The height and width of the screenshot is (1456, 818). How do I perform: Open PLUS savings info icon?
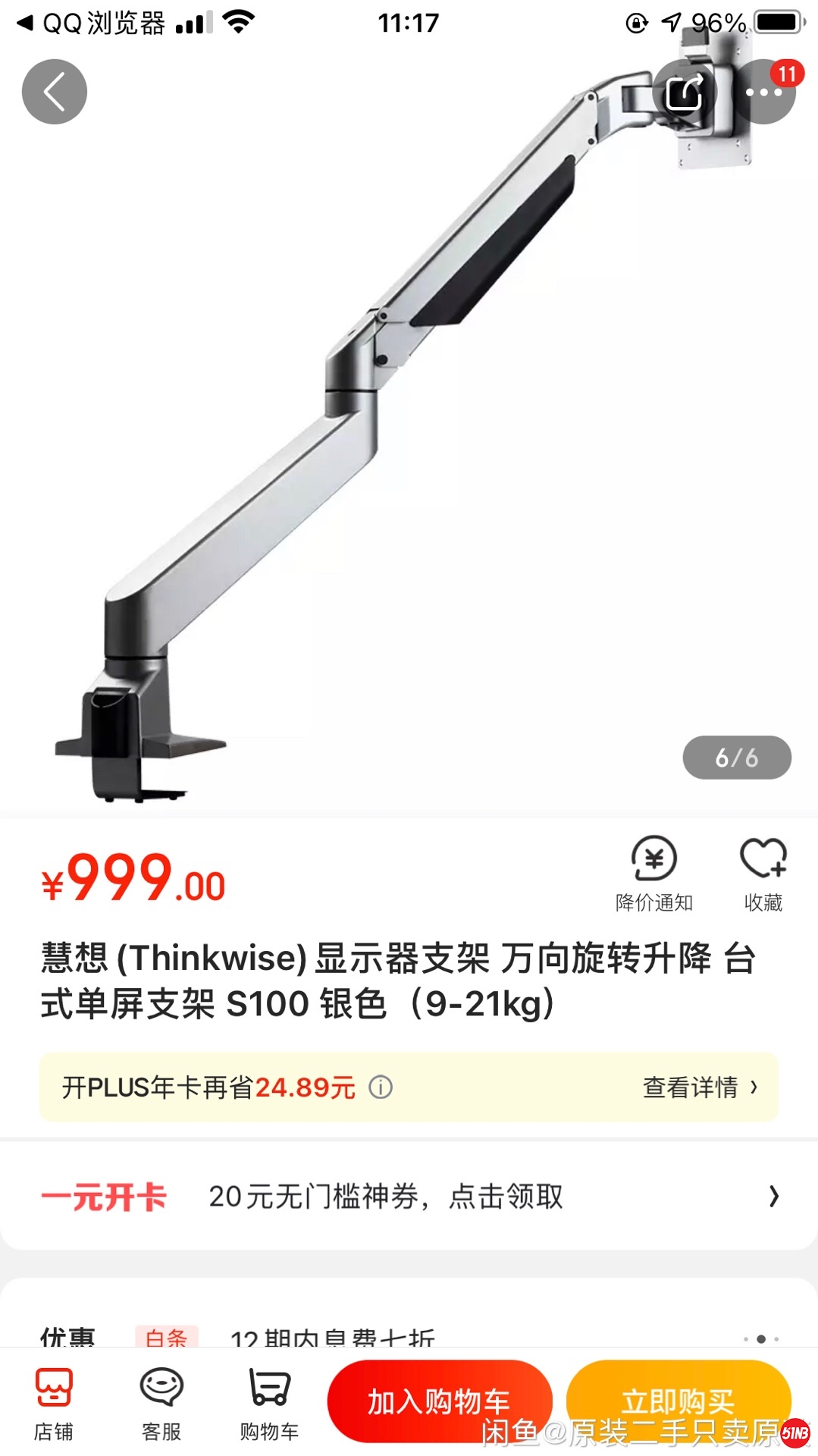[x=381, y=1087]
